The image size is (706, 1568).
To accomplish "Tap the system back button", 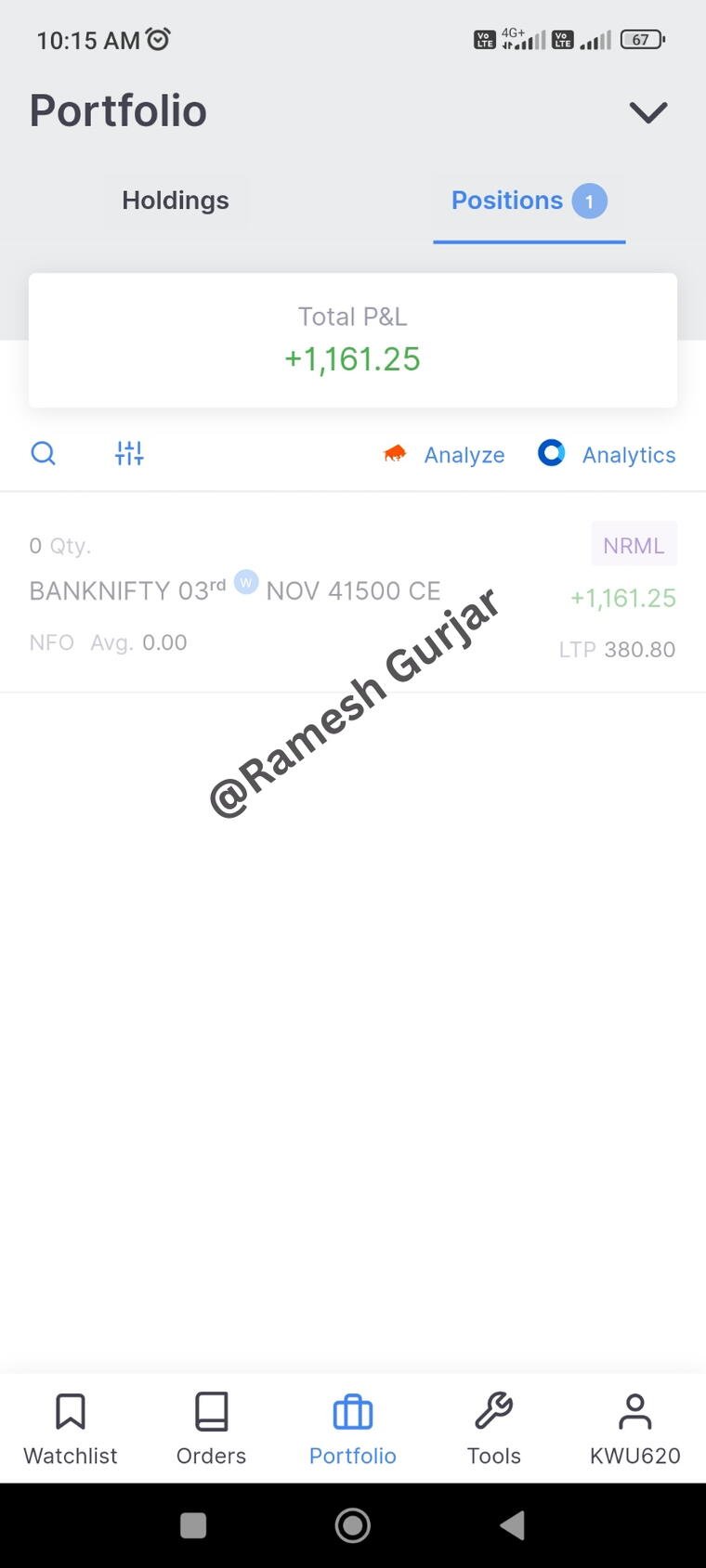I will pyautogui.click(x=512, y=1525).
